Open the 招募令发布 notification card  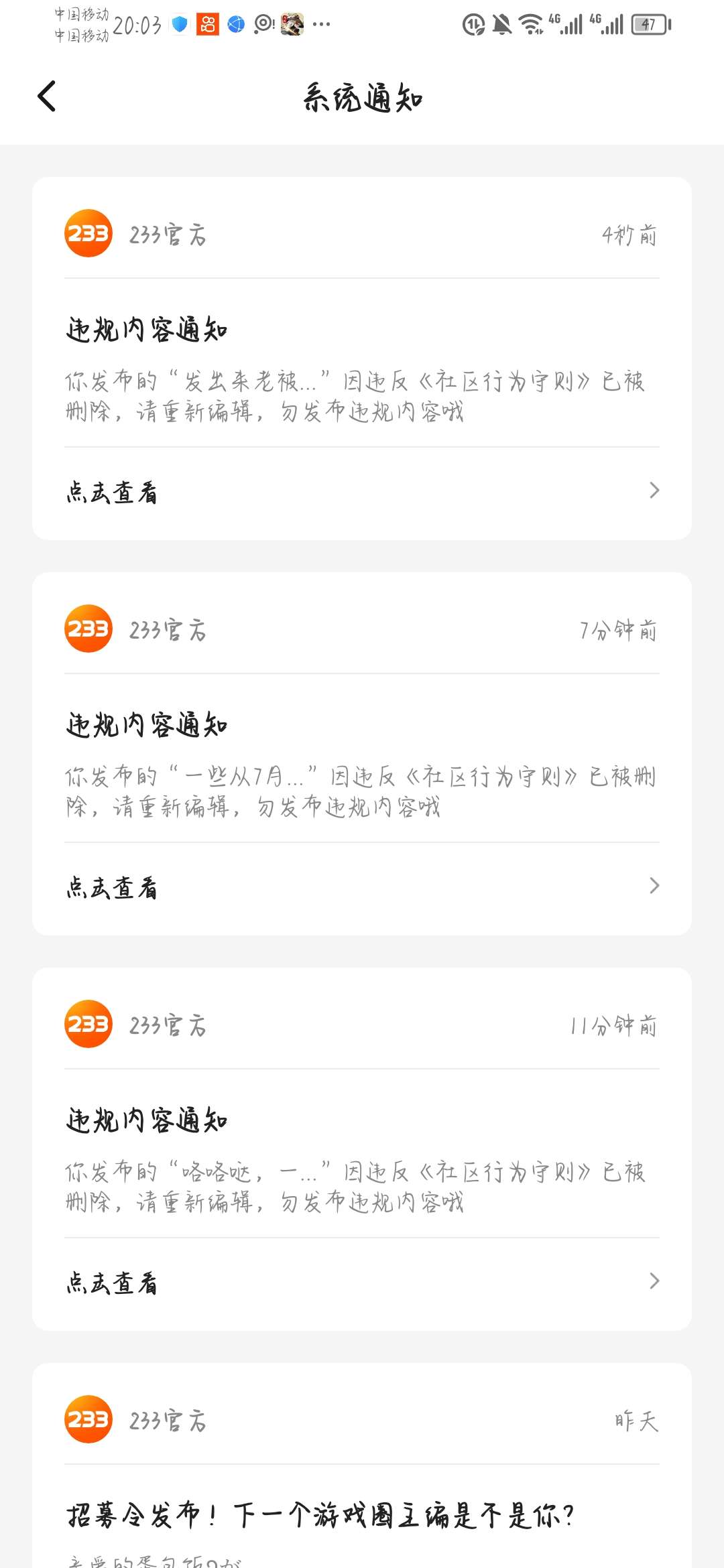pyautogui.click(x=320, y=1514)
